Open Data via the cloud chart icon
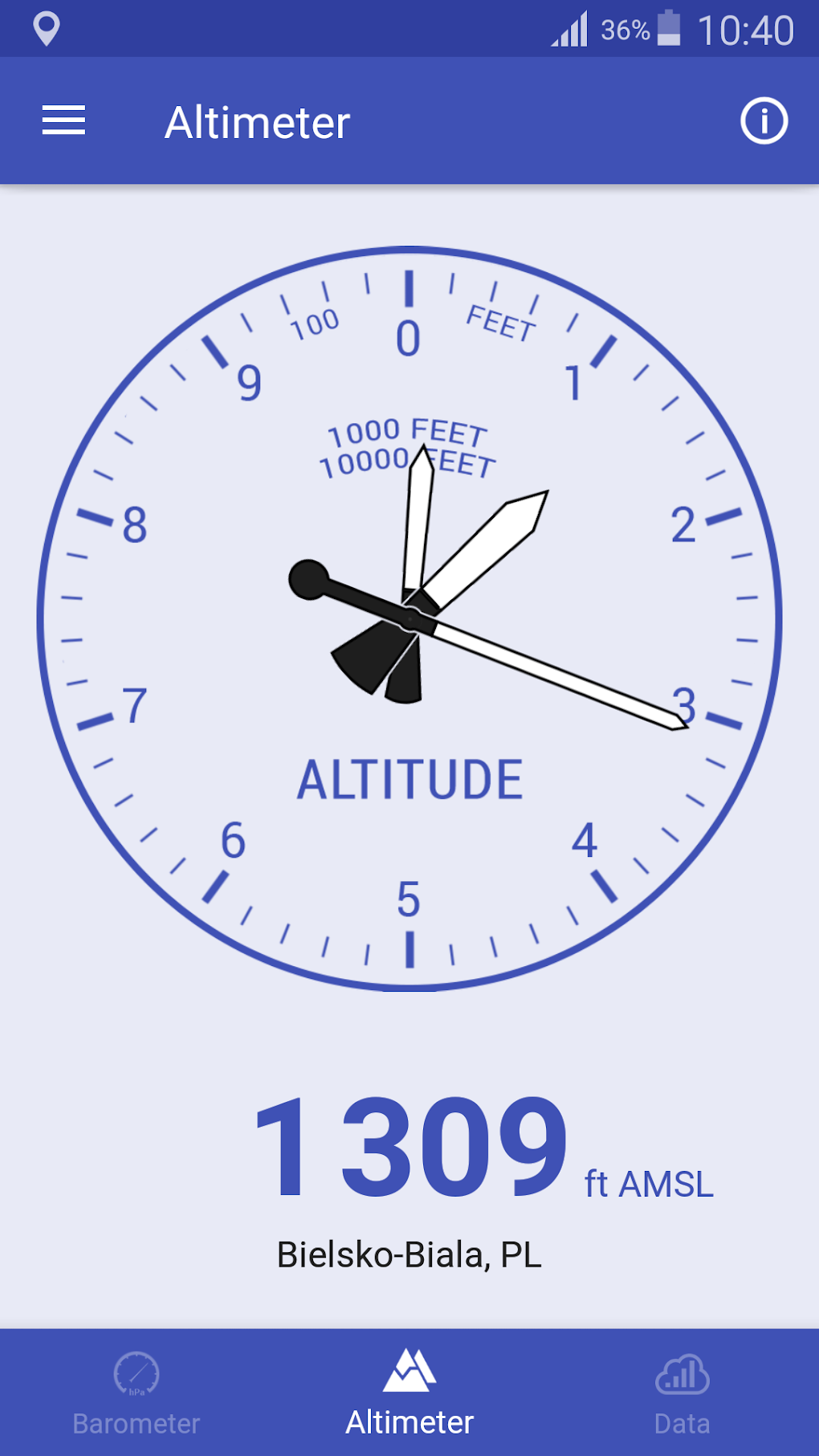 pyautogui.click(x=681, y=1376)
